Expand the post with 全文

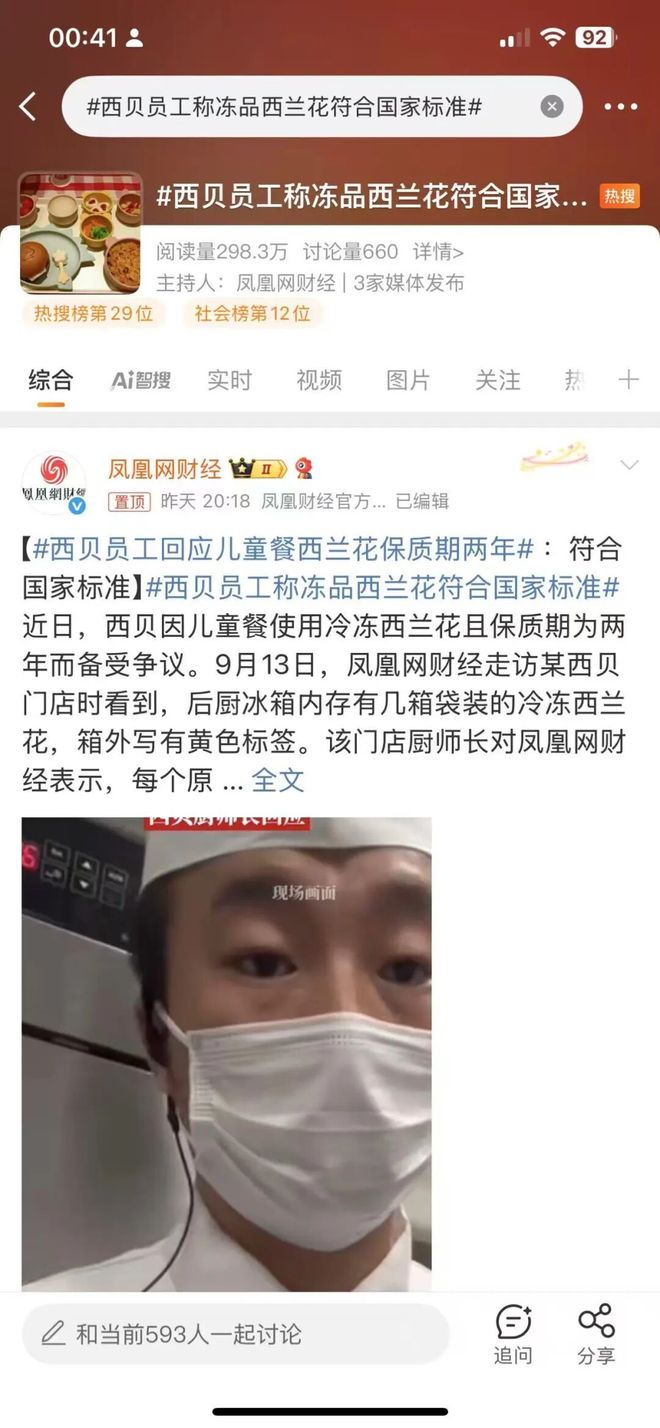coord(277,779)
